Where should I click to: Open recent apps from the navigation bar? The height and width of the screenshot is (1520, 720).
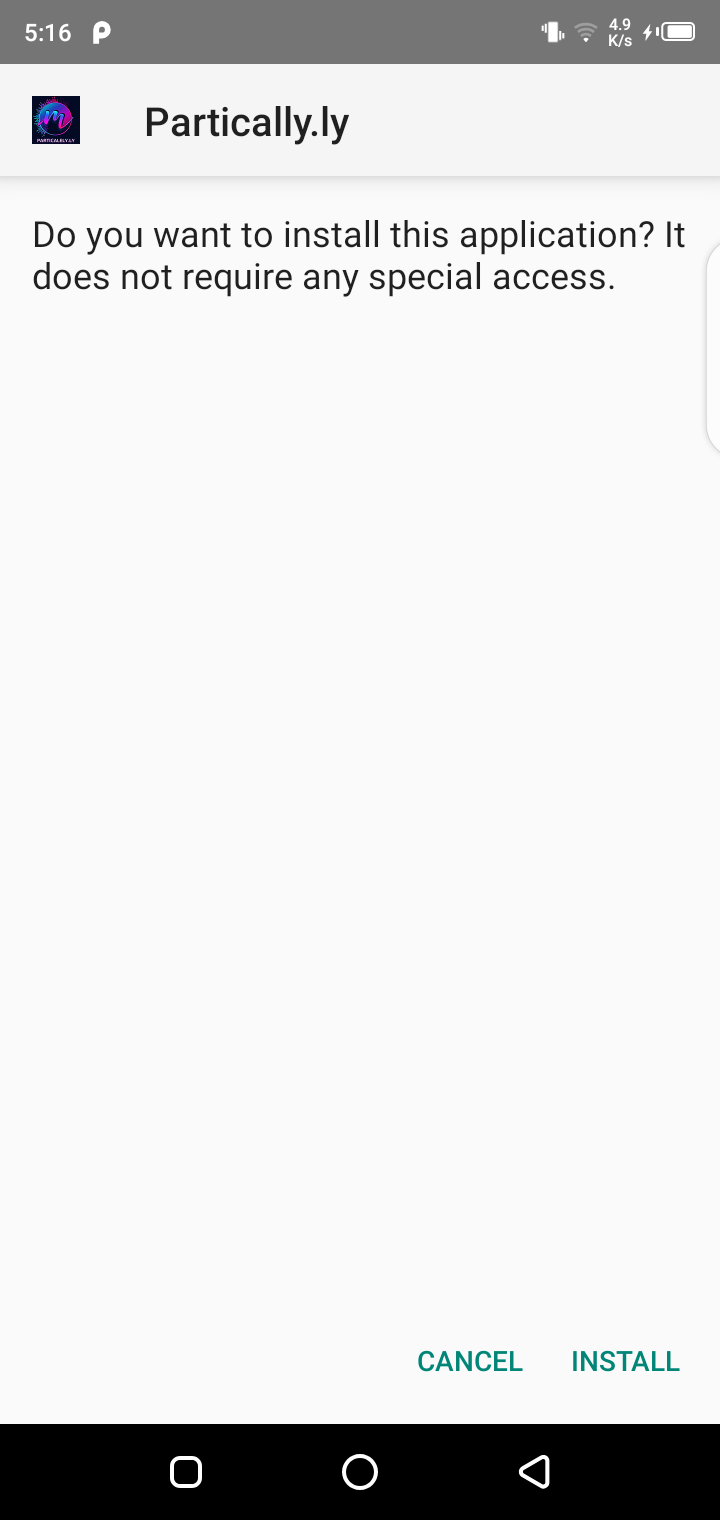tap(186, 1471)
